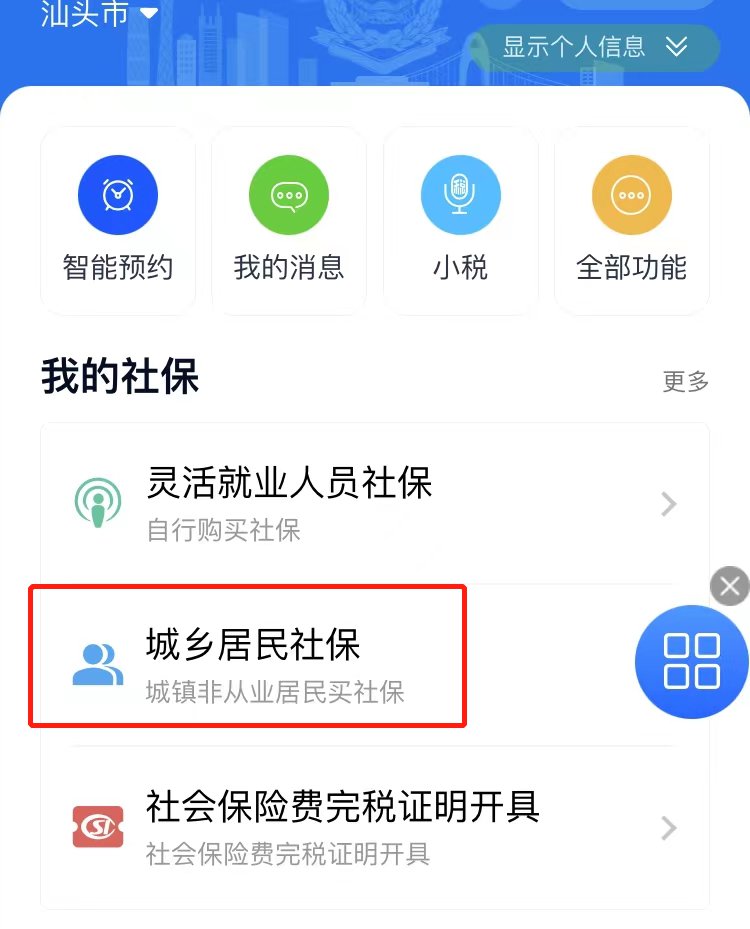Open 我的消息 messages
The width and height of the screenshot is (750, 929).
(x=289, y=222)
